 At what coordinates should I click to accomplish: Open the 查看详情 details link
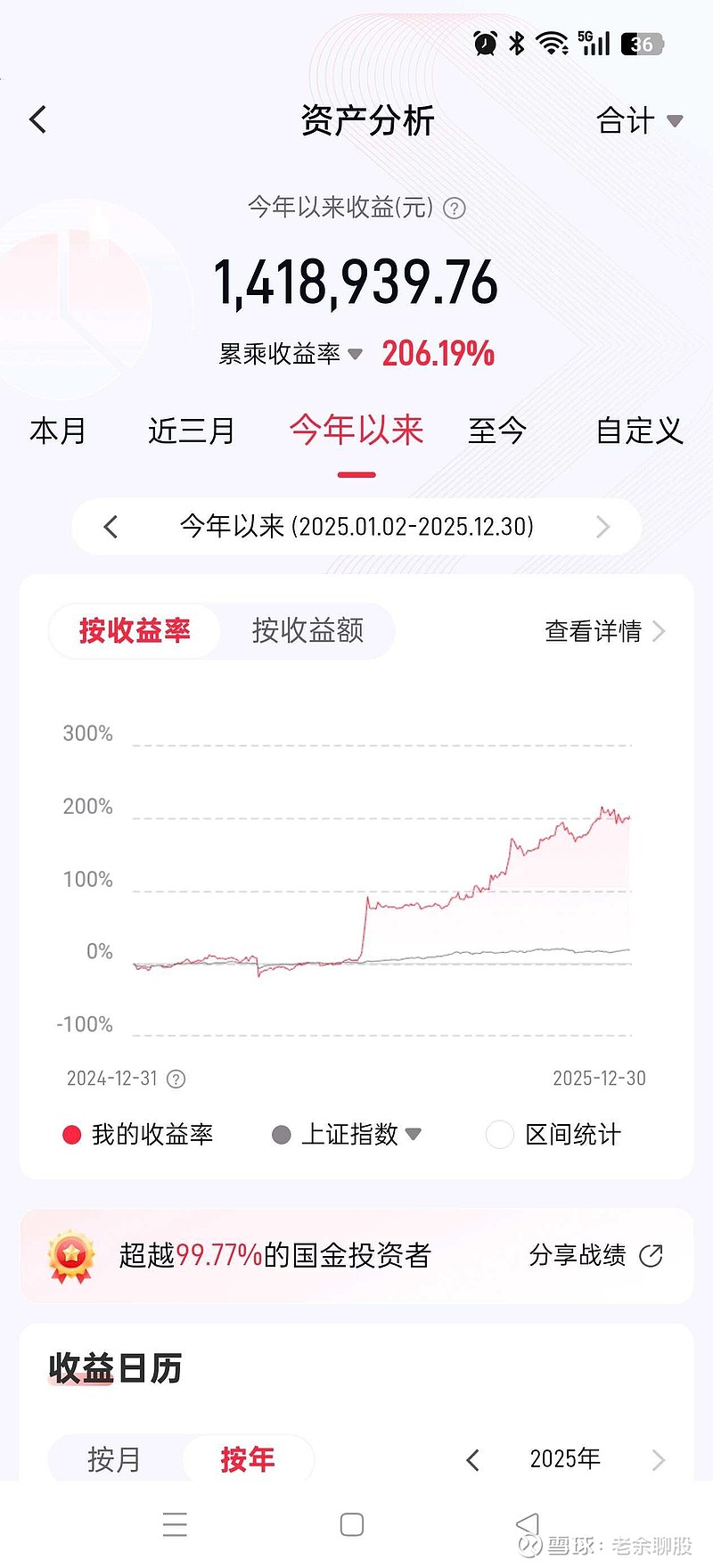pyautogui.click(x=594, y=630)
